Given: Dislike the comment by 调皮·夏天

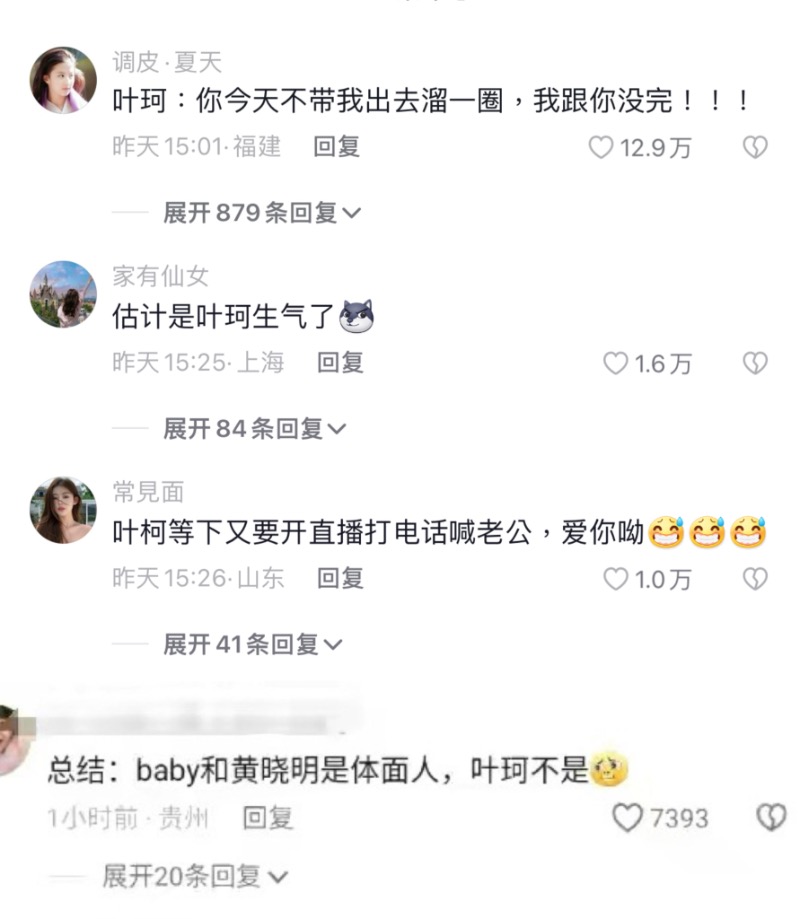Looking at the screenshot, I should tap(755, 148).
